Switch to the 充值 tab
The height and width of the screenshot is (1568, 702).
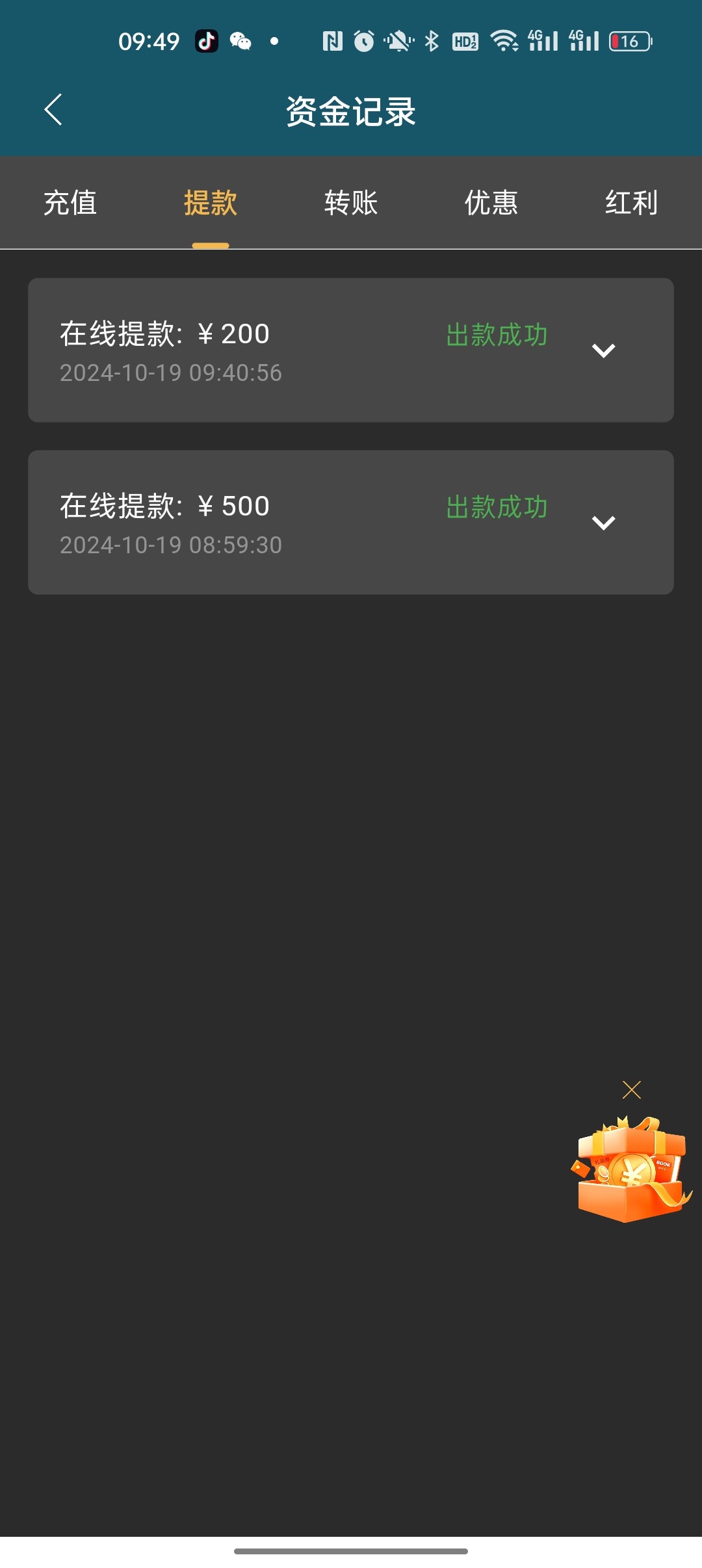tap(70, 203)
